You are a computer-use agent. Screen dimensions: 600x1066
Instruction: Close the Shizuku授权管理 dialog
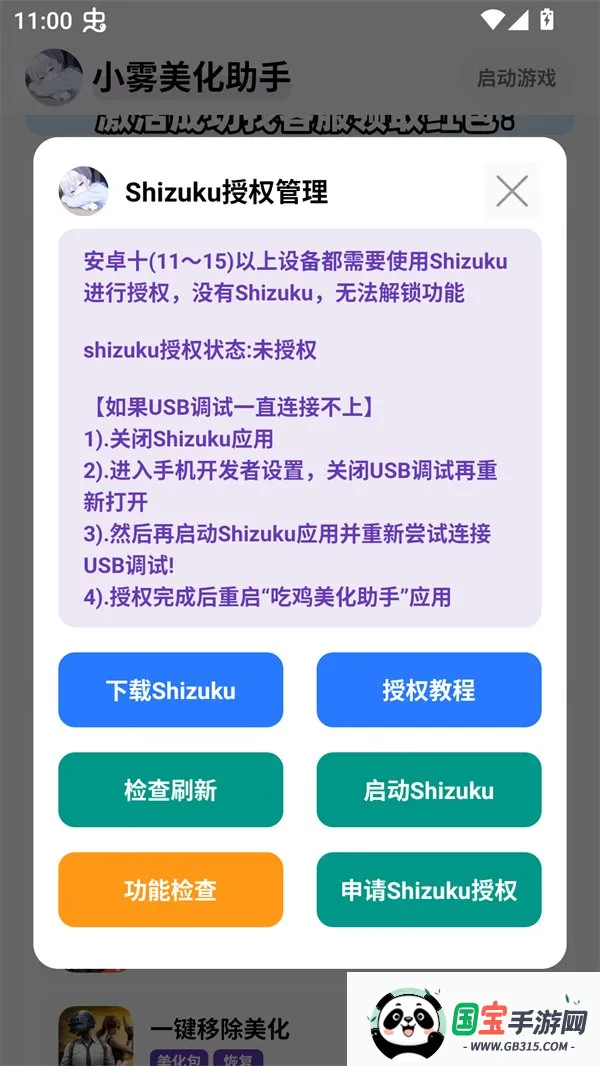pos(512,191)
